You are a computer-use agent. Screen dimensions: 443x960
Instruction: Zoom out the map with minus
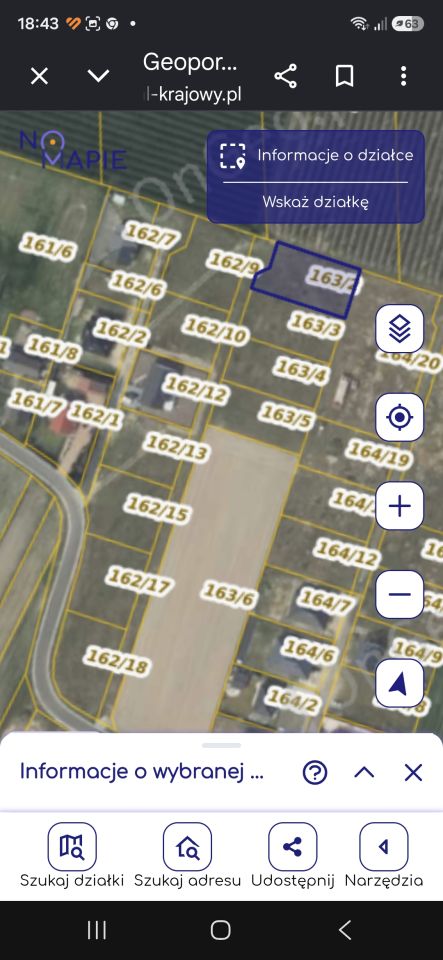400,594
